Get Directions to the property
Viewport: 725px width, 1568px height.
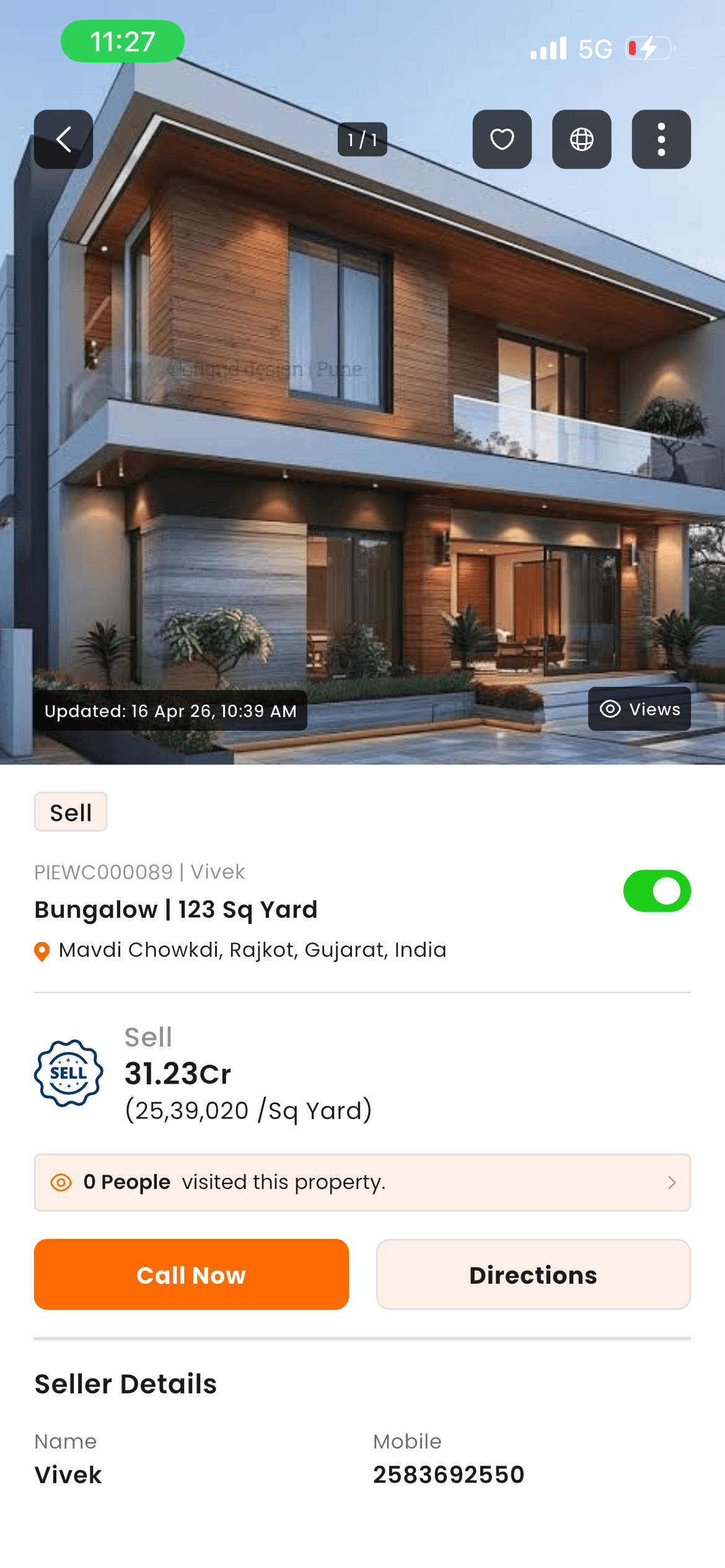(533, 1274)
